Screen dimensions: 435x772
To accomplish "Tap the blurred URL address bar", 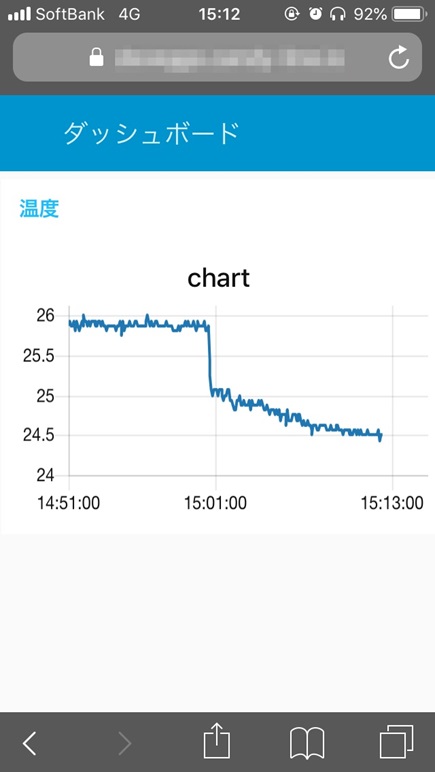I will [x=217, y=57].
